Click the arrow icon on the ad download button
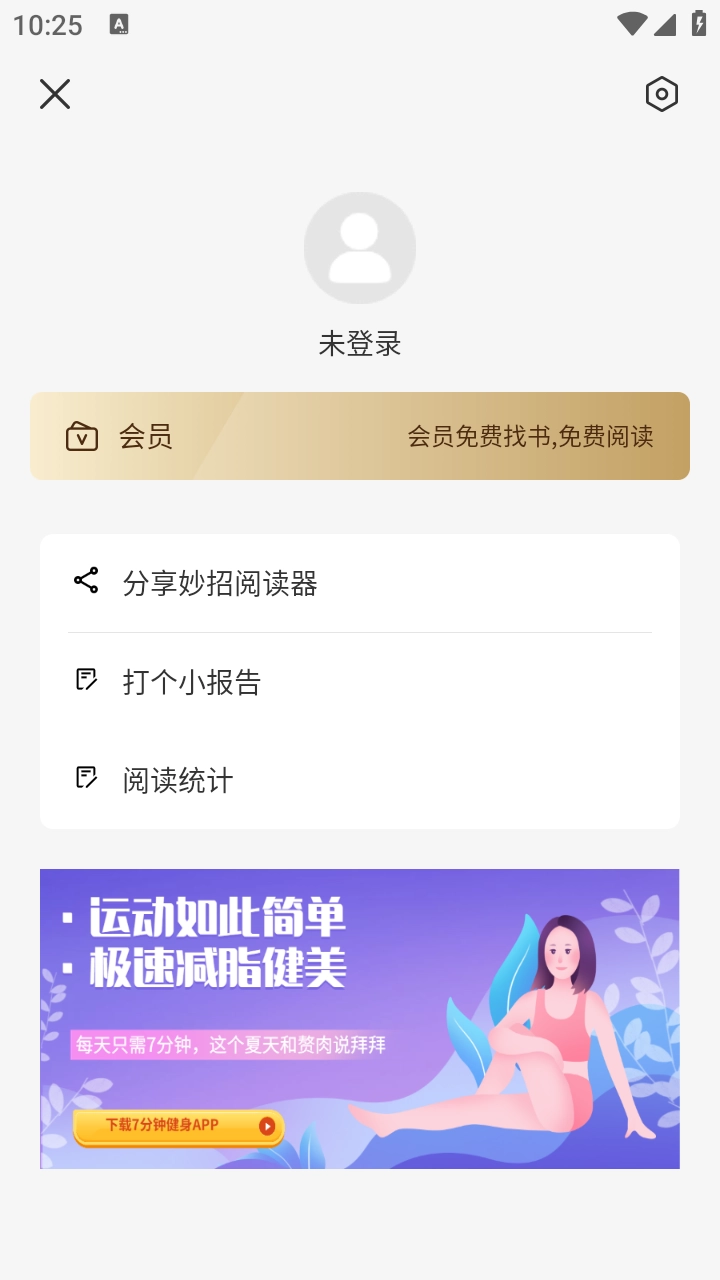The image size is (720, 1280). pyautogui.click(x=265, y=1126)
